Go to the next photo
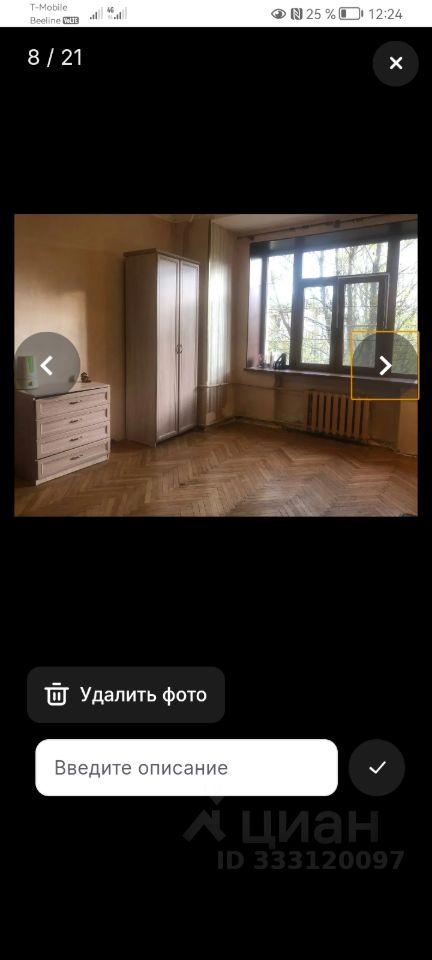The height and width of the screenshot is (960, 432). (385, 365)
